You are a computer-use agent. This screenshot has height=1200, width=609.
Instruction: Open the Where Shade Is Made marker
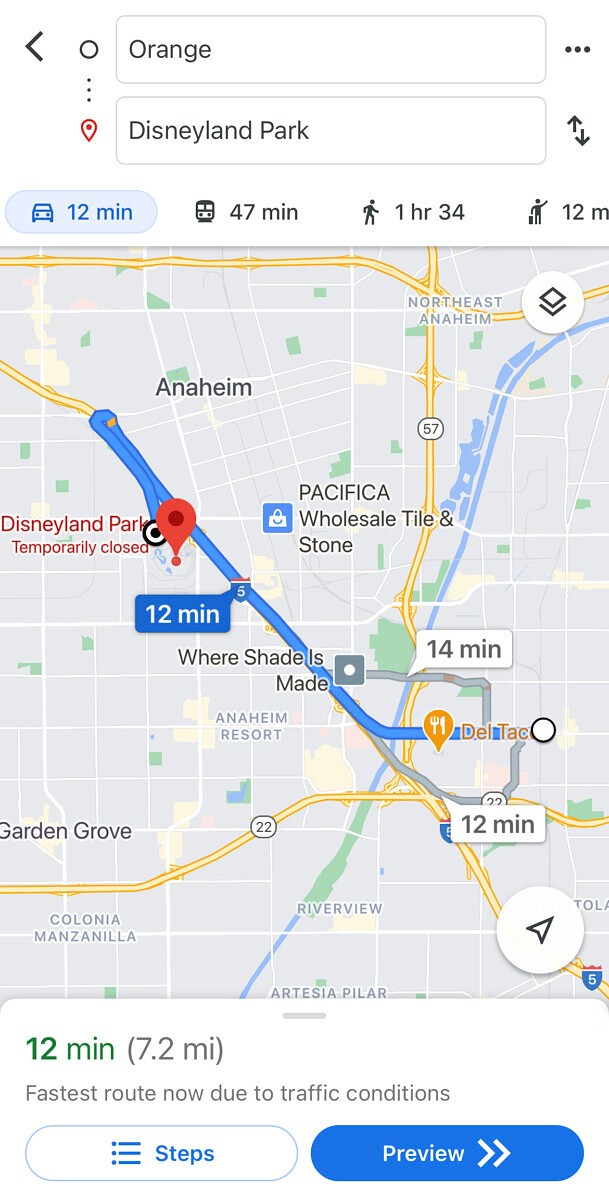(x=350, y=670)
